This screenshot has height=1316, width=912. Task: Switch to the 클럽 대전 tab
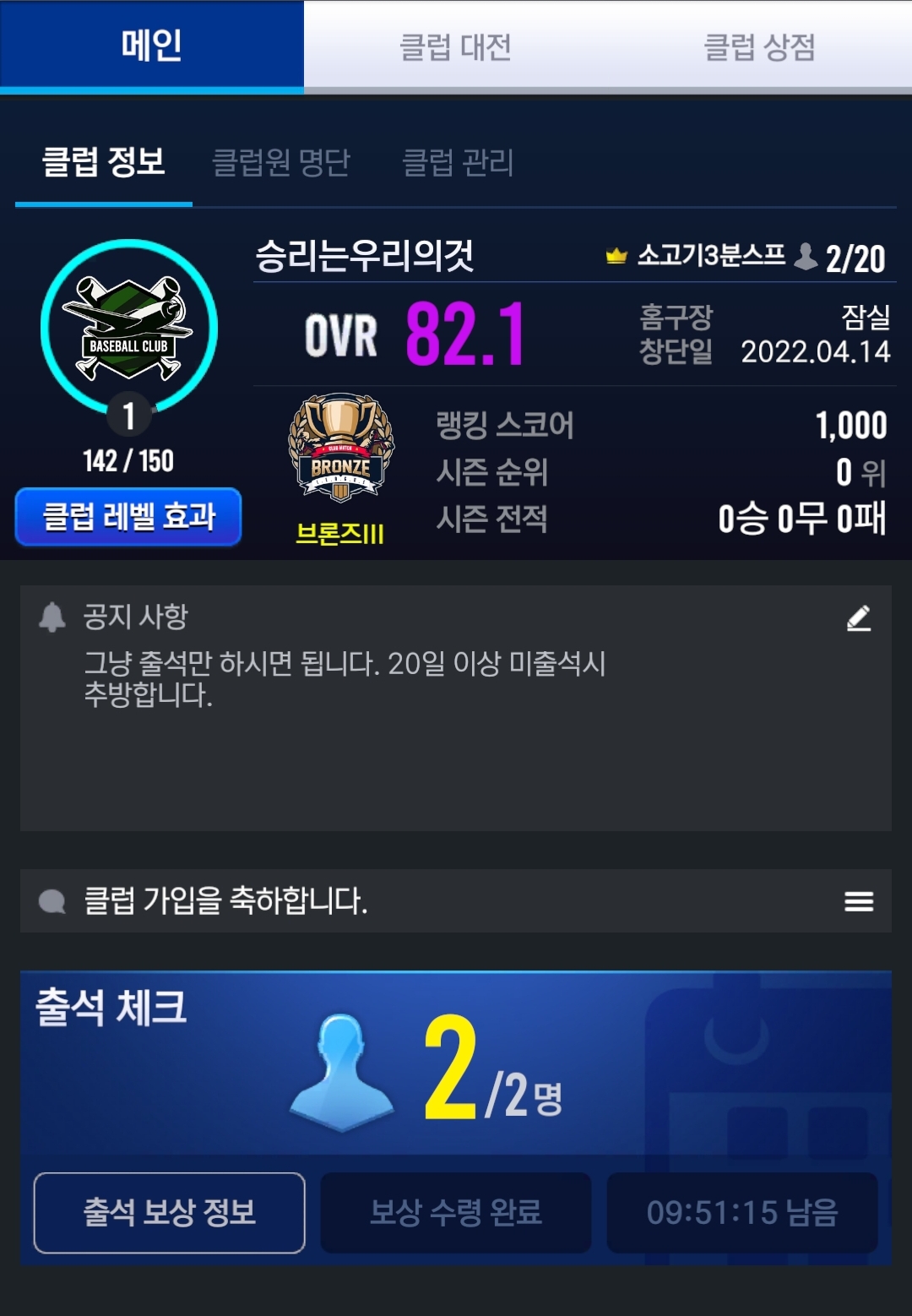(x=455, y=46)
